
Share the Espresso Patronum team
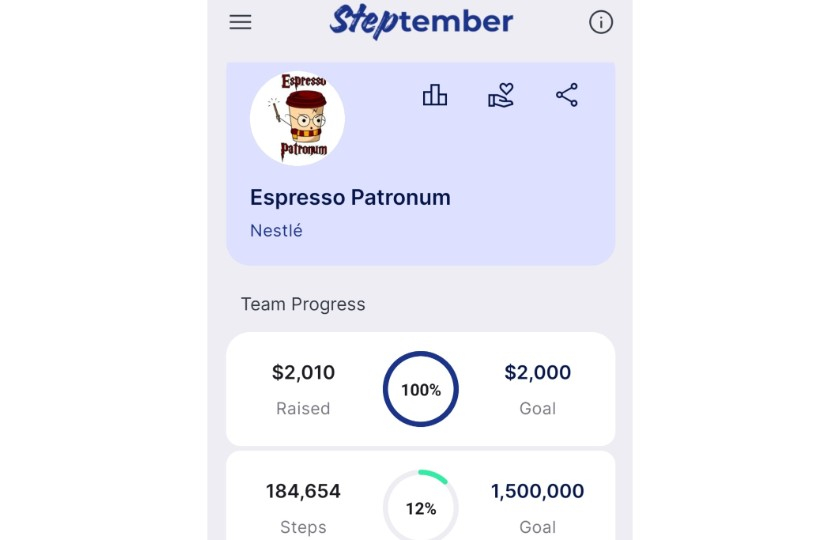click(x=567, y=95)
